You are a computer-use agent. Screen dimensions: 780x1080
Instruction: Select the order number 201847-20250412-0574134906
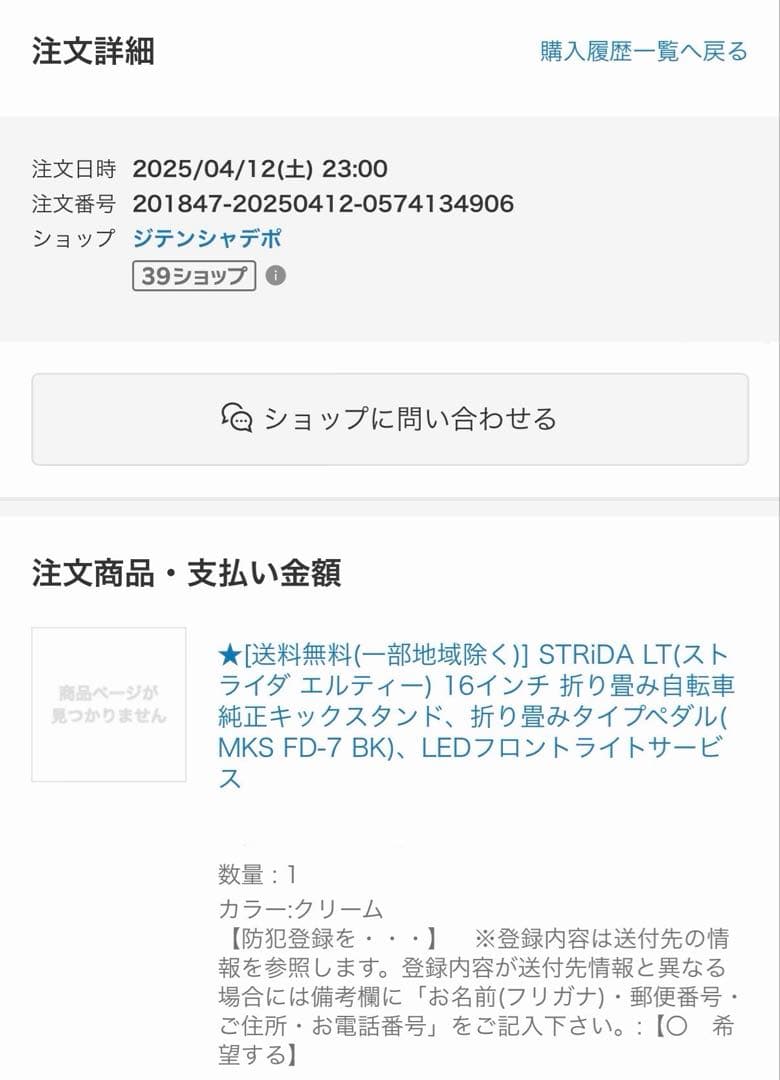coord(325,203)
